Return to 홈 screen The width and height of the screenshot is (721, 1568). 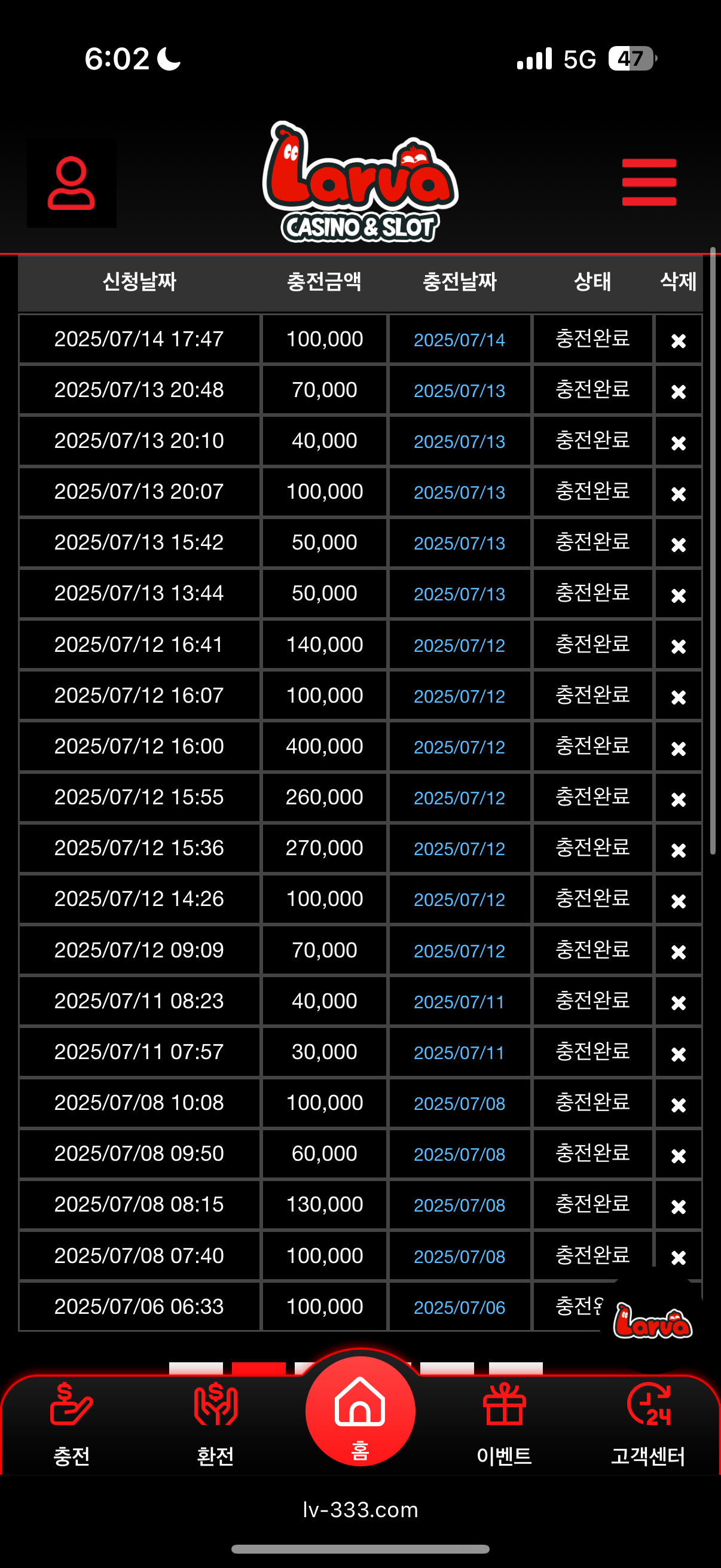[360, 1412]
